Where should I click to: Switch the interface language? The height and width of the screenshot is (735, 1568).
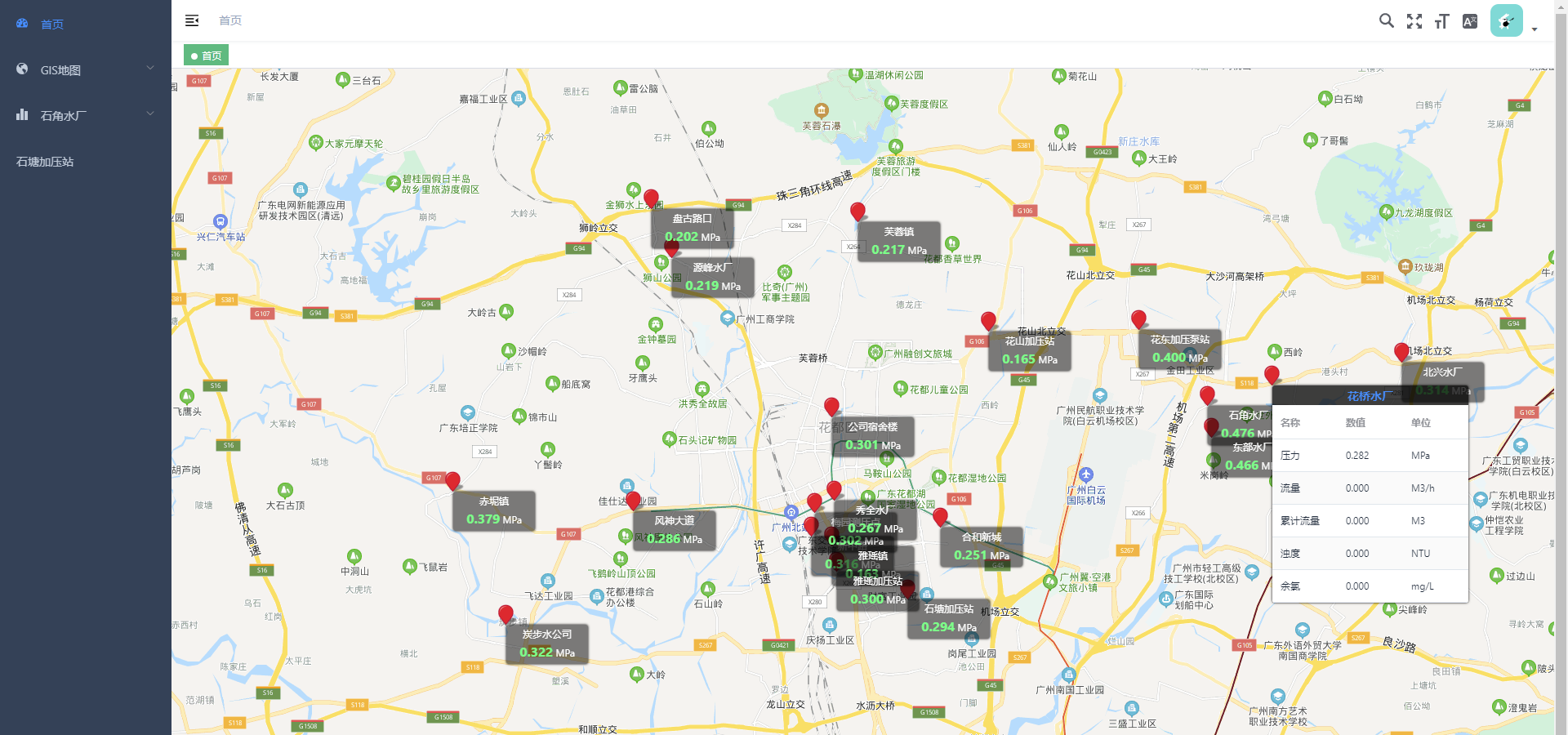coord(1470,21)
